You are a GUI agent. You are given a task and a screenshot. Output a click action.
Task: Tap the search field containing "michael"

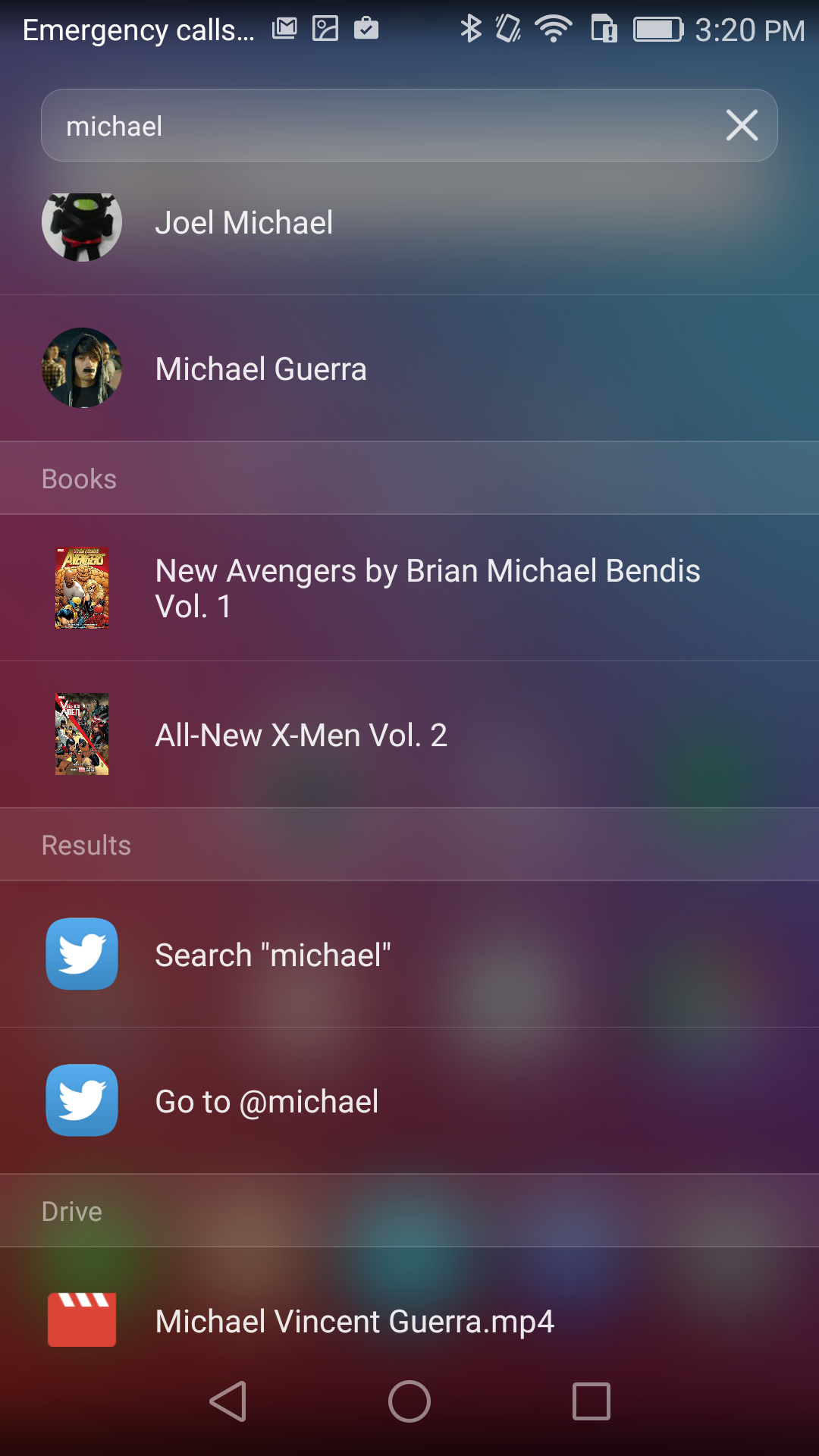click(x=379, y=126)
